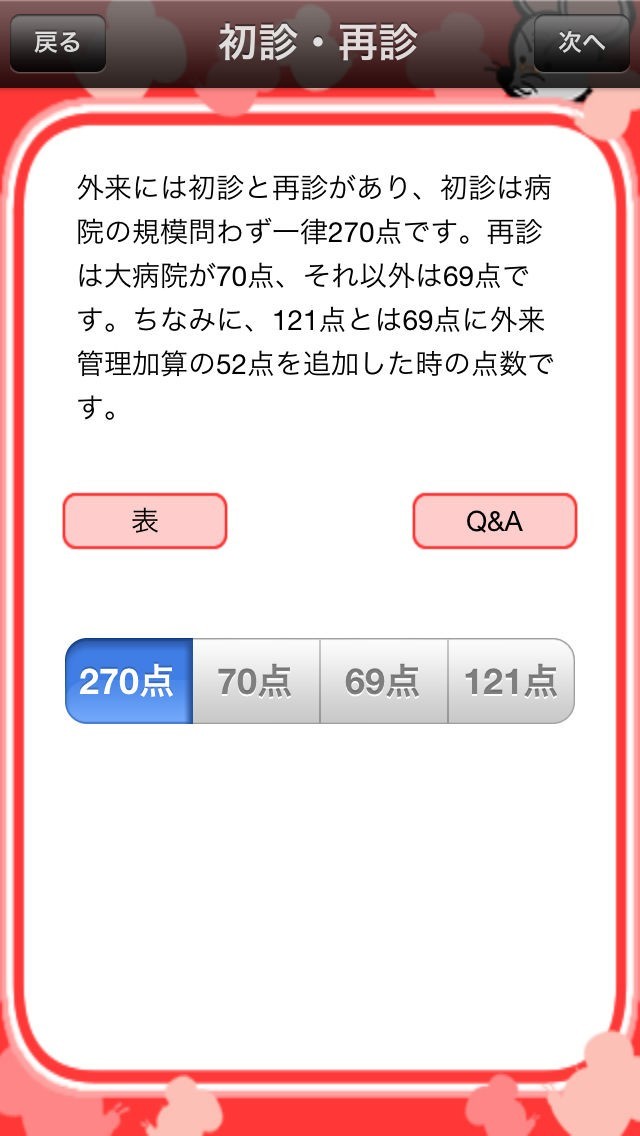Tap the 戻る back button

coord(58,43)
